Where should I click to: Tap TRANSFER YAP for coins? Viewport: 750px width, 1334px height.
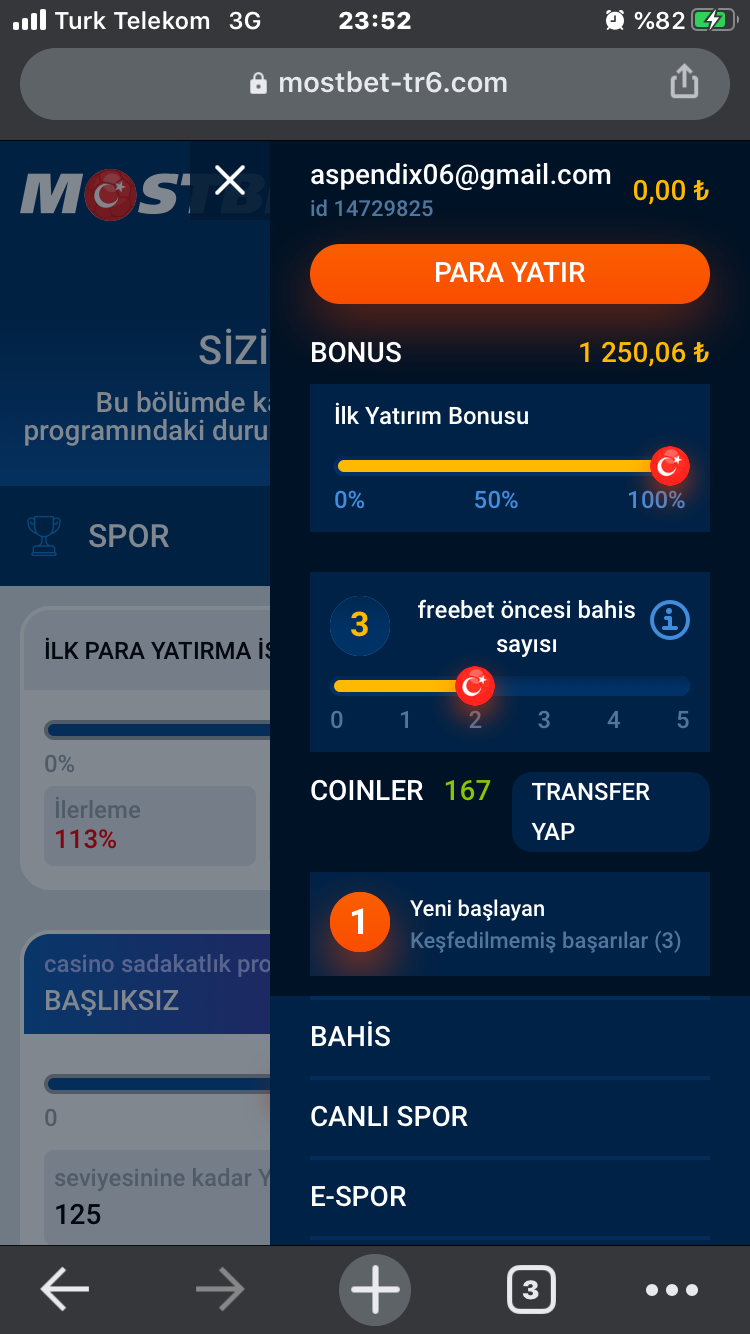(610, 811)
